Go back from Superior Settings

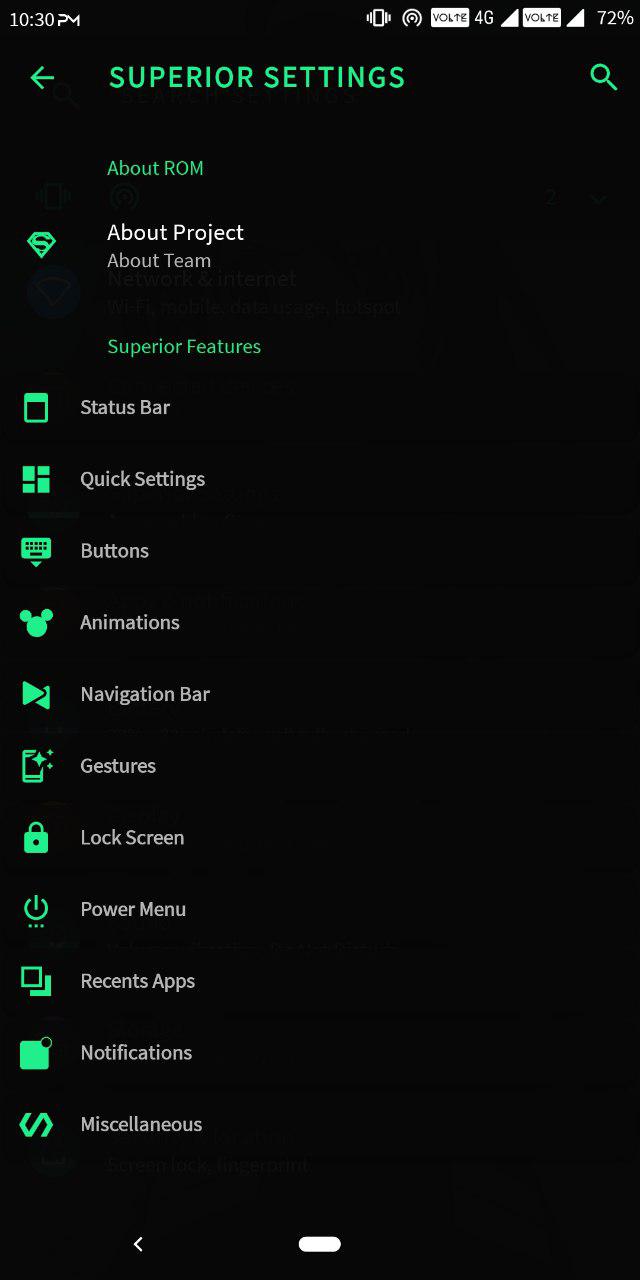coord(42,77)
